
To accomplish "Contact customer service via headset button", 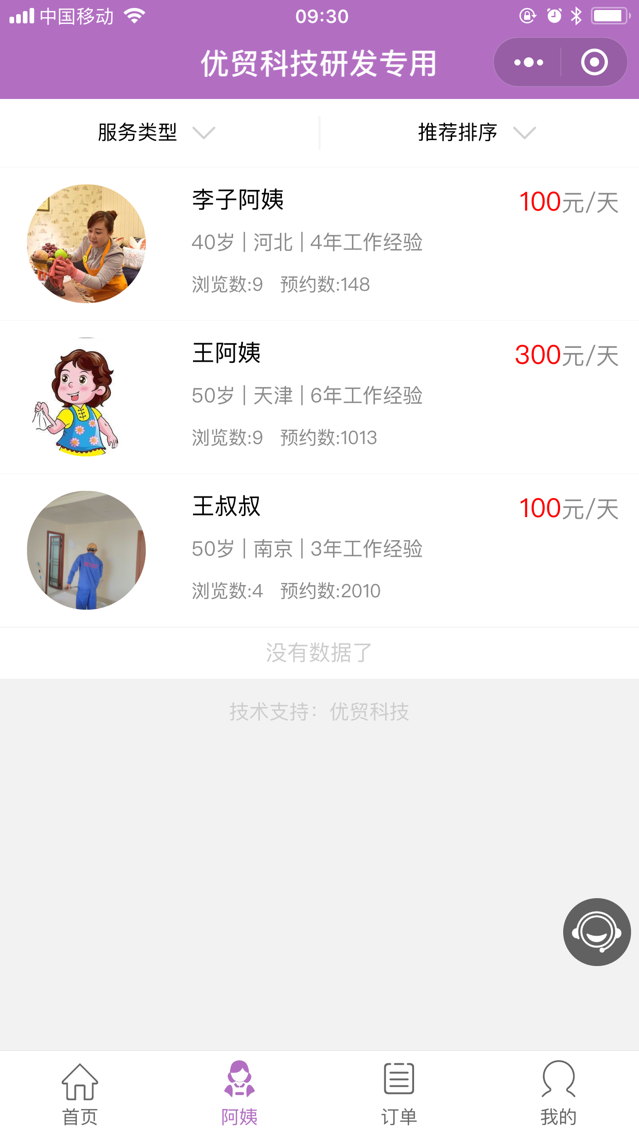I will click(597, 932).
